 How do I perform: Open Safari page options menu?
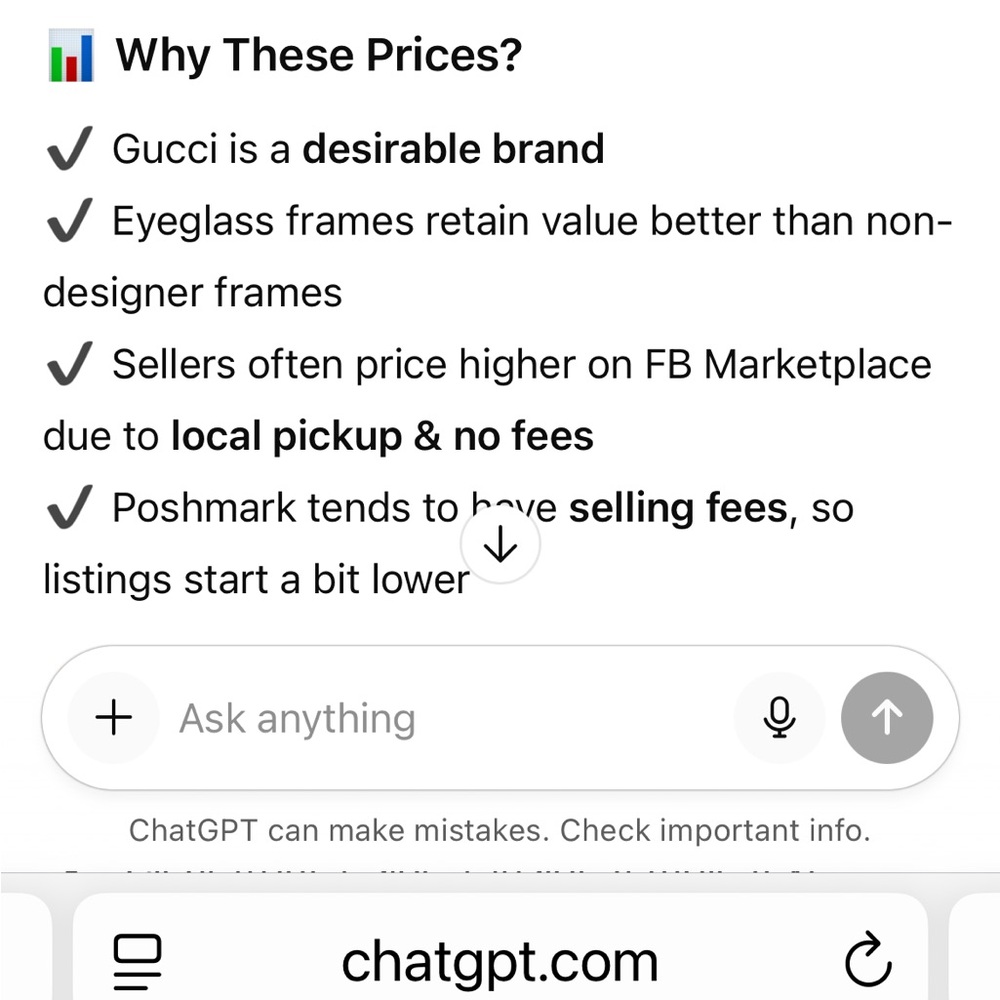tap(138, 961)
